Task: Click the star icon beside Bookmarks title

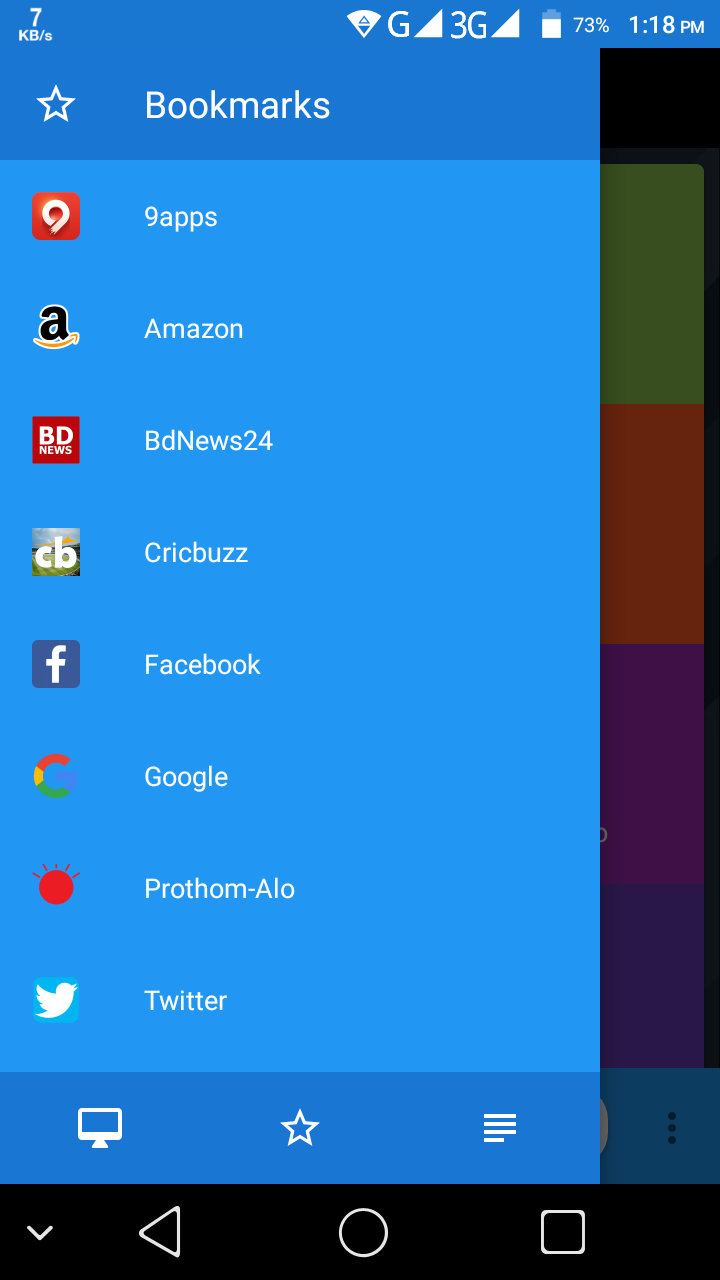Action: [55, 104]
